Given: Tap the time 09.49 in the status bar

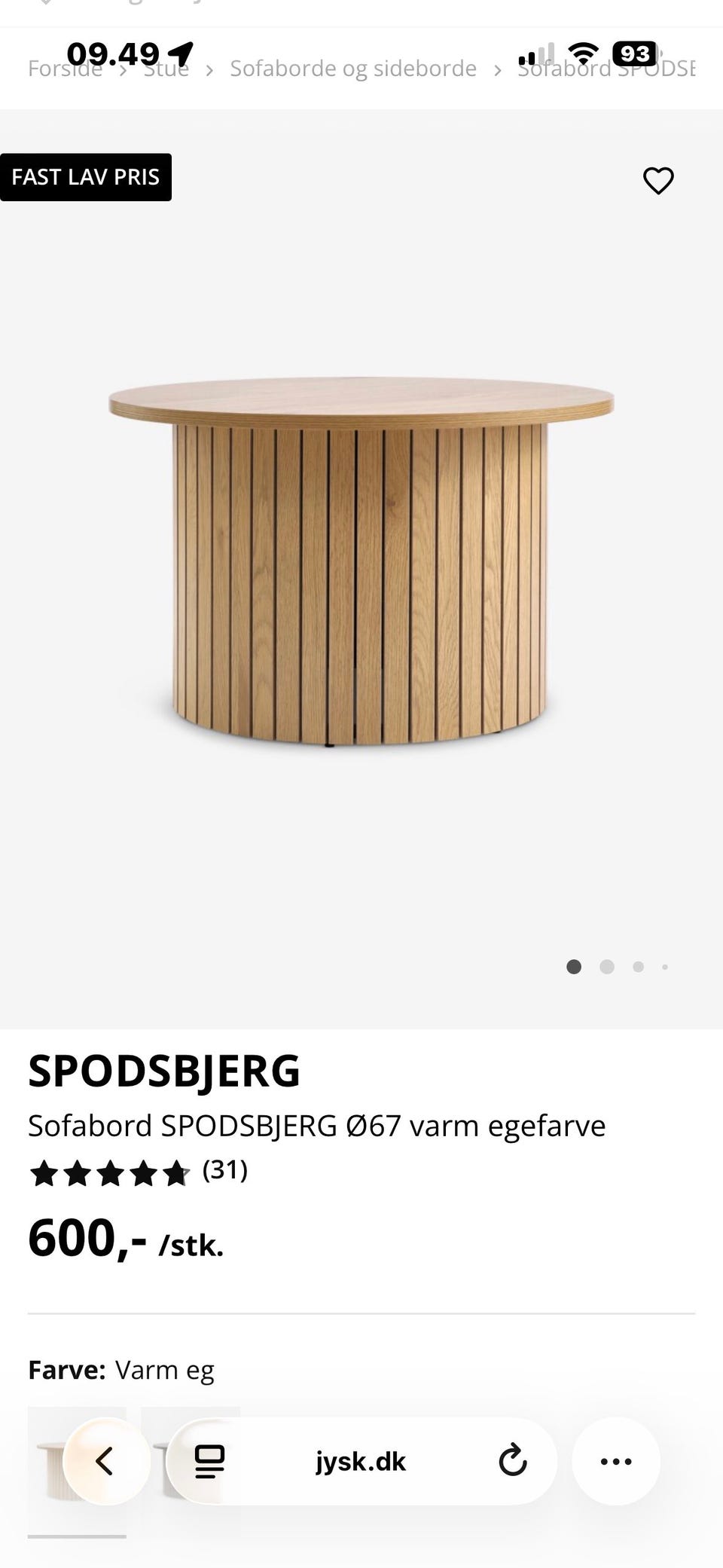Looking at the screenshot, I should [113, 54].
